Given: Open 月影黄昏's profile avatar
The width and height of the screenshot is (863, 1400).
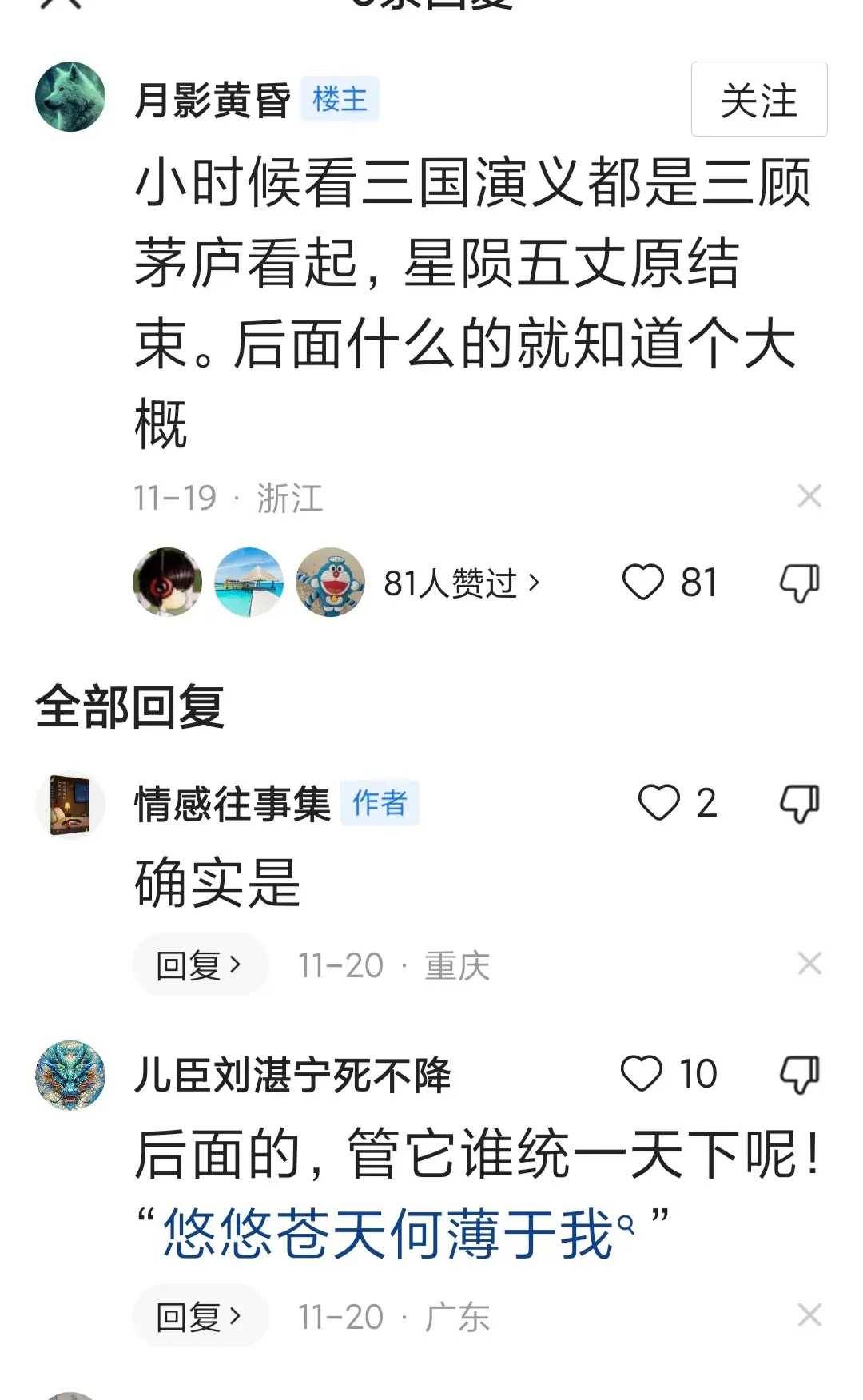Looking at the screenshot, I should [x=70, y=97].
